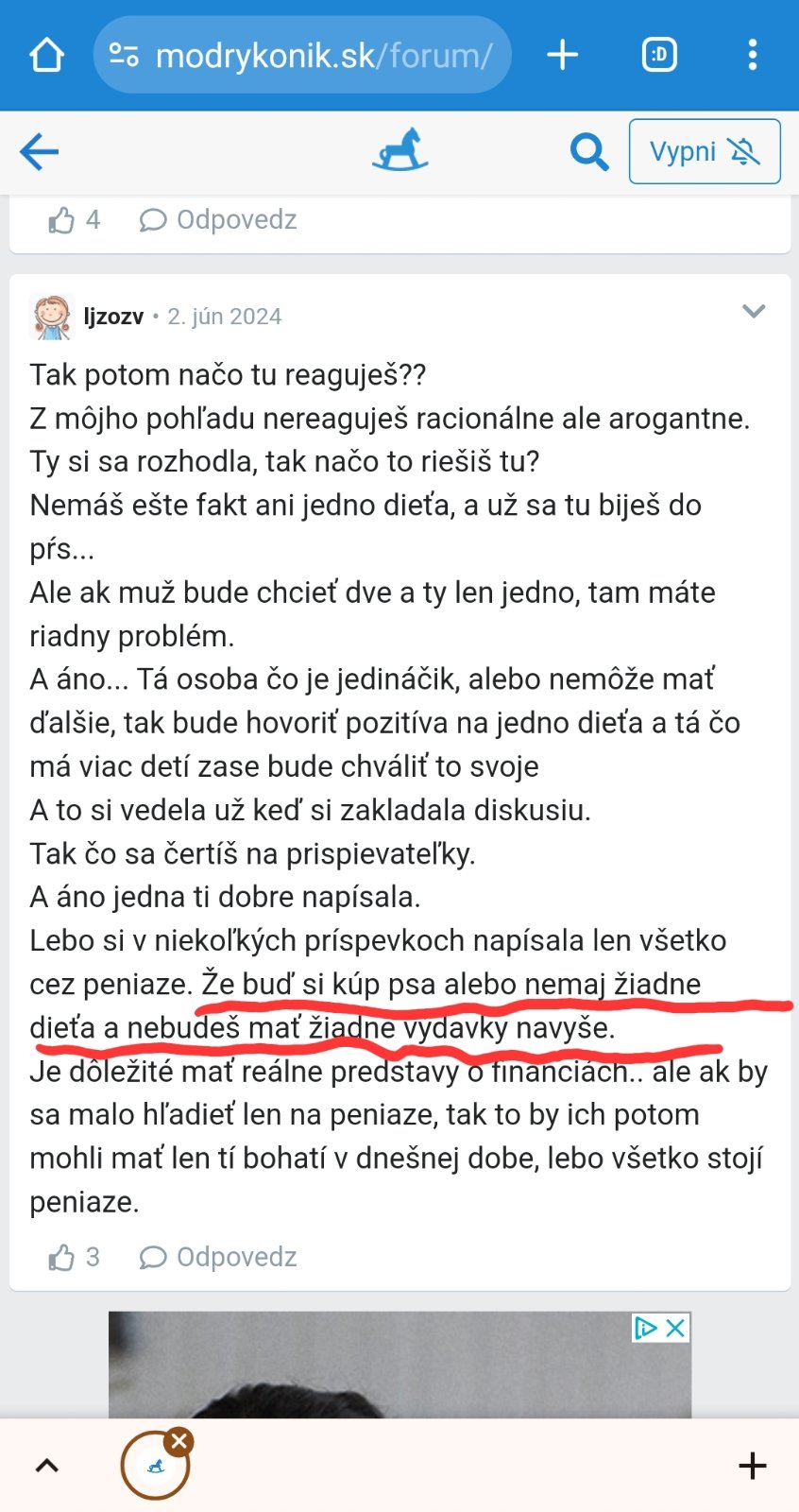Screen dimensions: 799x1512
Task: Go back with the blue arrow
Action: tap(40, 151)
